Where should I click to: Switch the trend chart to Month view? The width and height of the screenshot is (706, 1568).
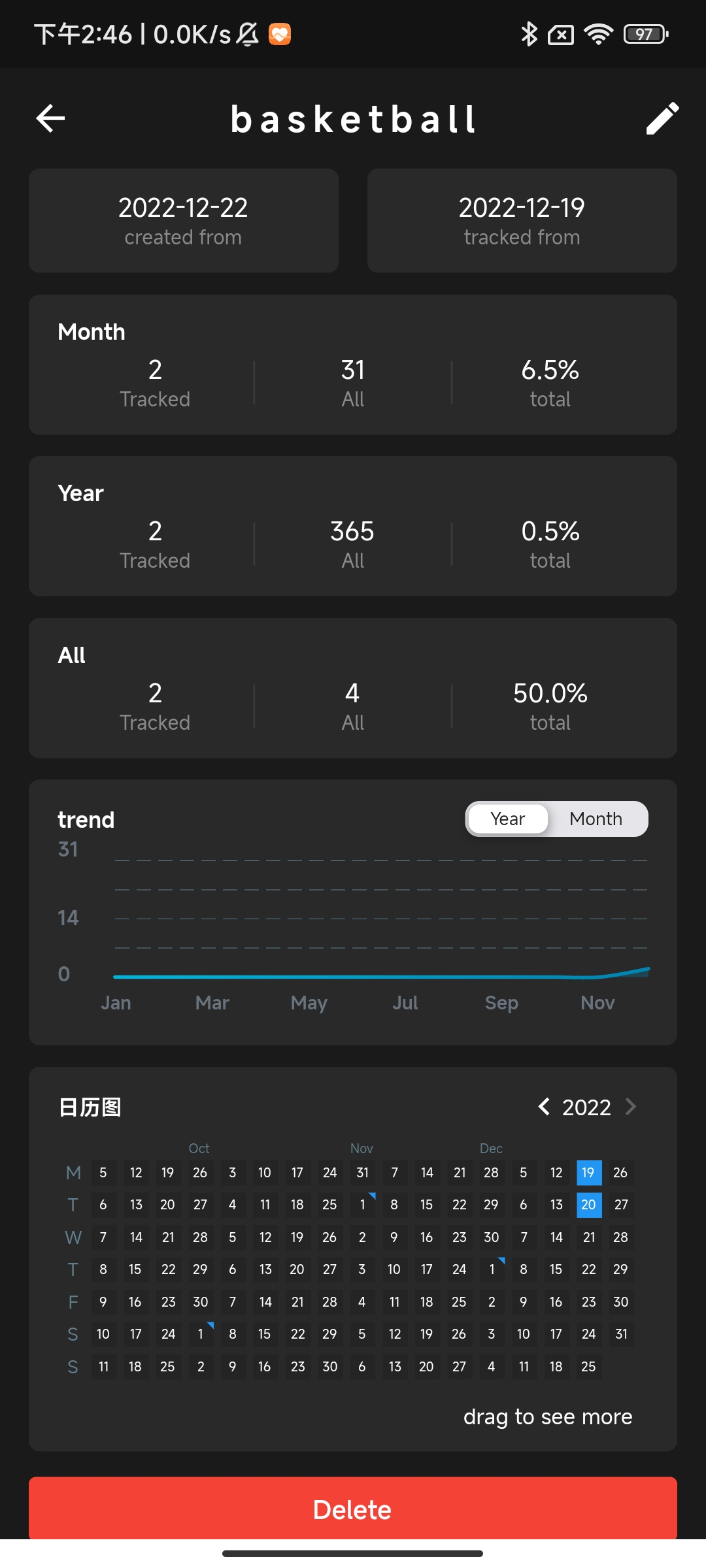(x=596, y=818)
